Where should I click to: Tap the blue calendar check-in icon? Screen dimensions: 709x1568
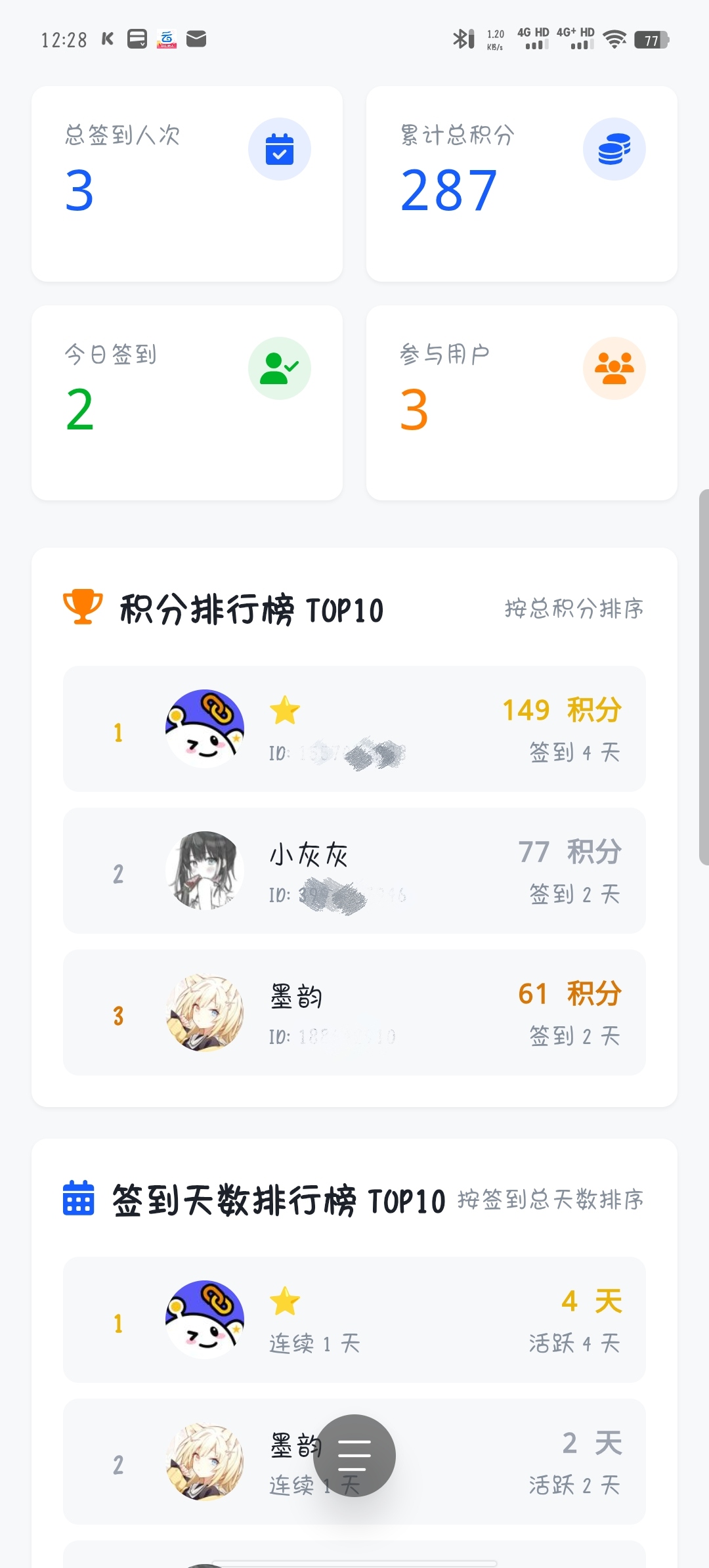coord(279,148)
